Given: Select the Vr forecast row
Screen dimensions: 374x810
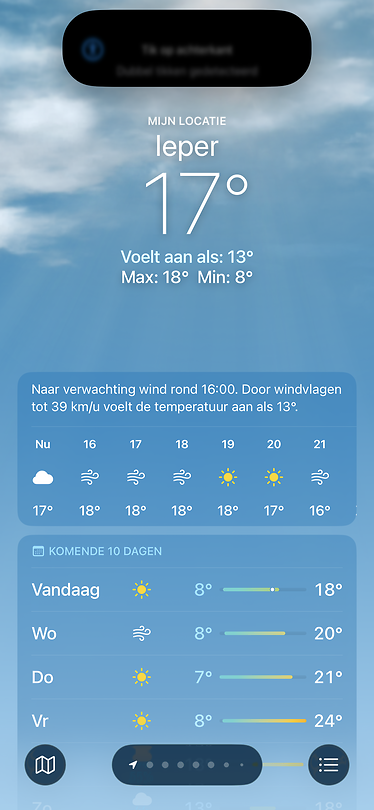Looking at the screenshot, I should (187, 721).
